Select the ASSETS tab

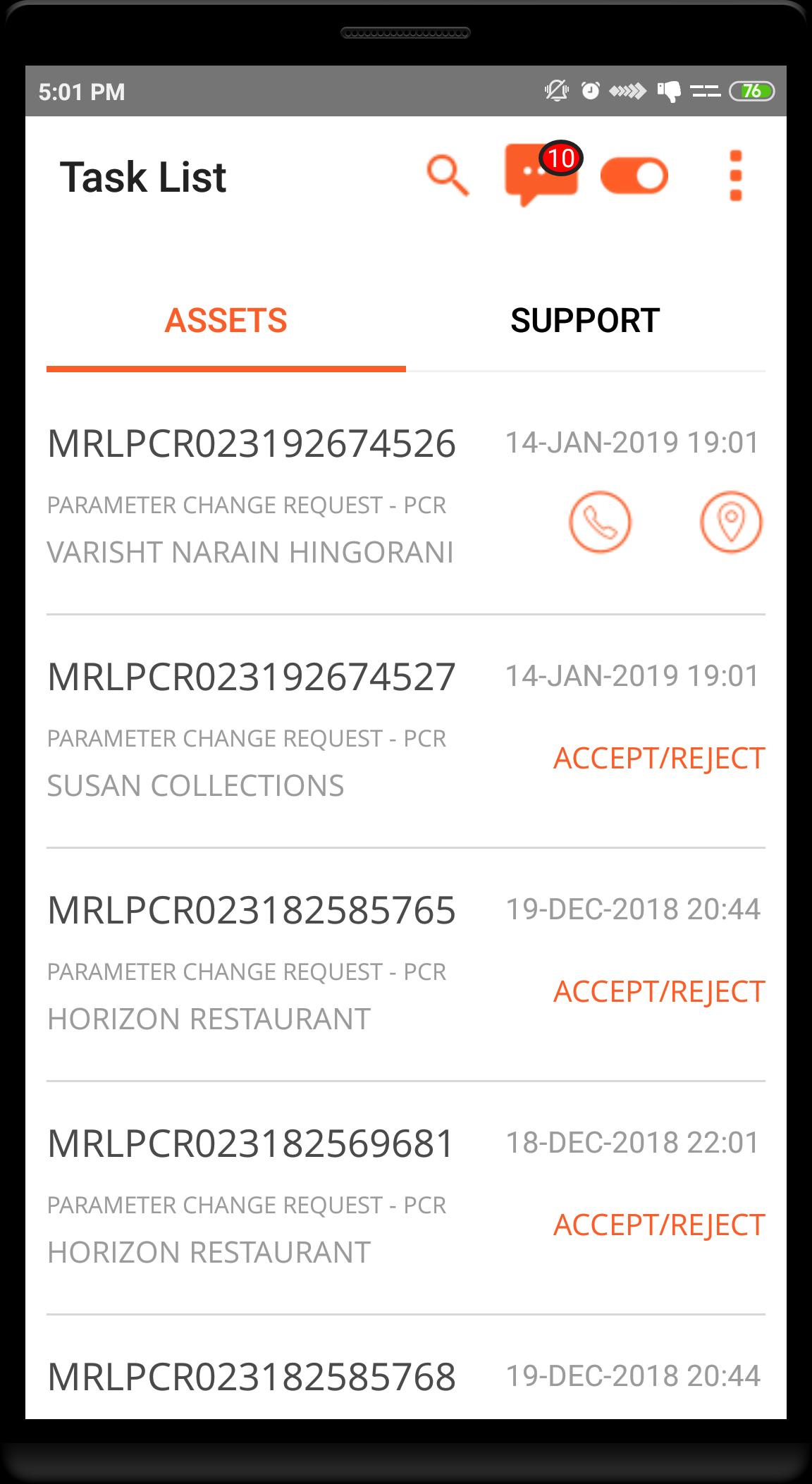(x=226, y=321)
